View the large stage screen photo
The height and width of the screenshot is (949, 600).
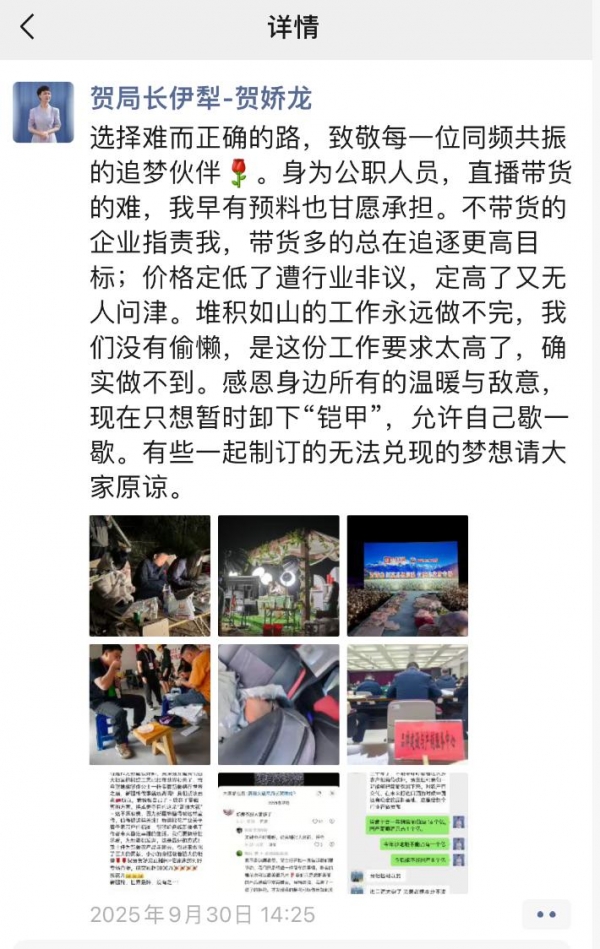point(407,576)
